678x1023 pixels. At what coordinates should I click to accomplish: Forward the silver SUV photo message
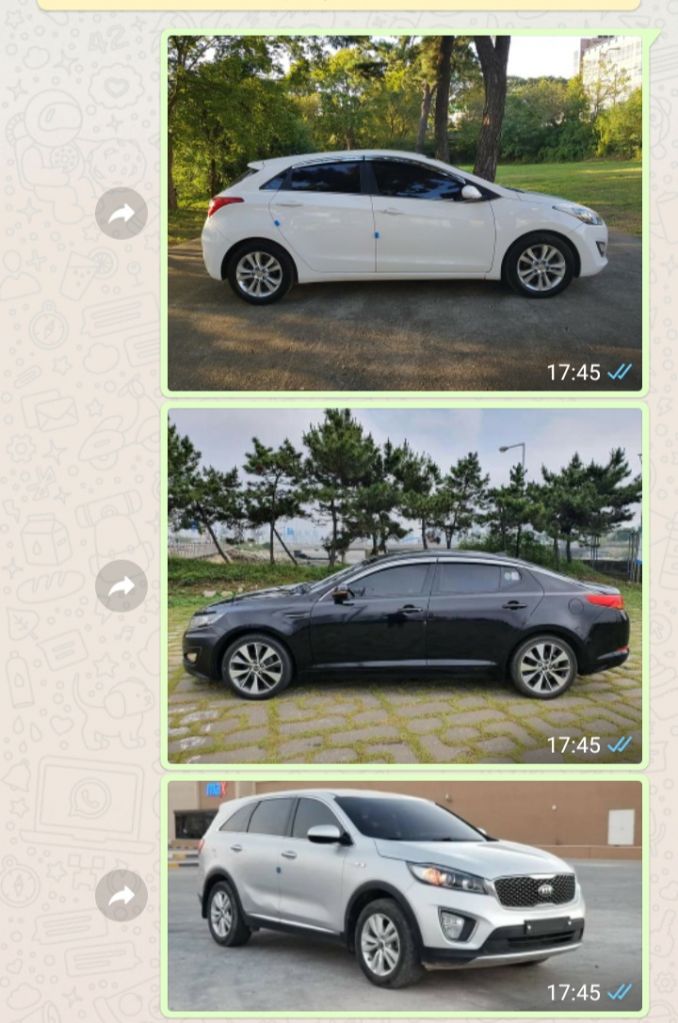pos(121,895)
